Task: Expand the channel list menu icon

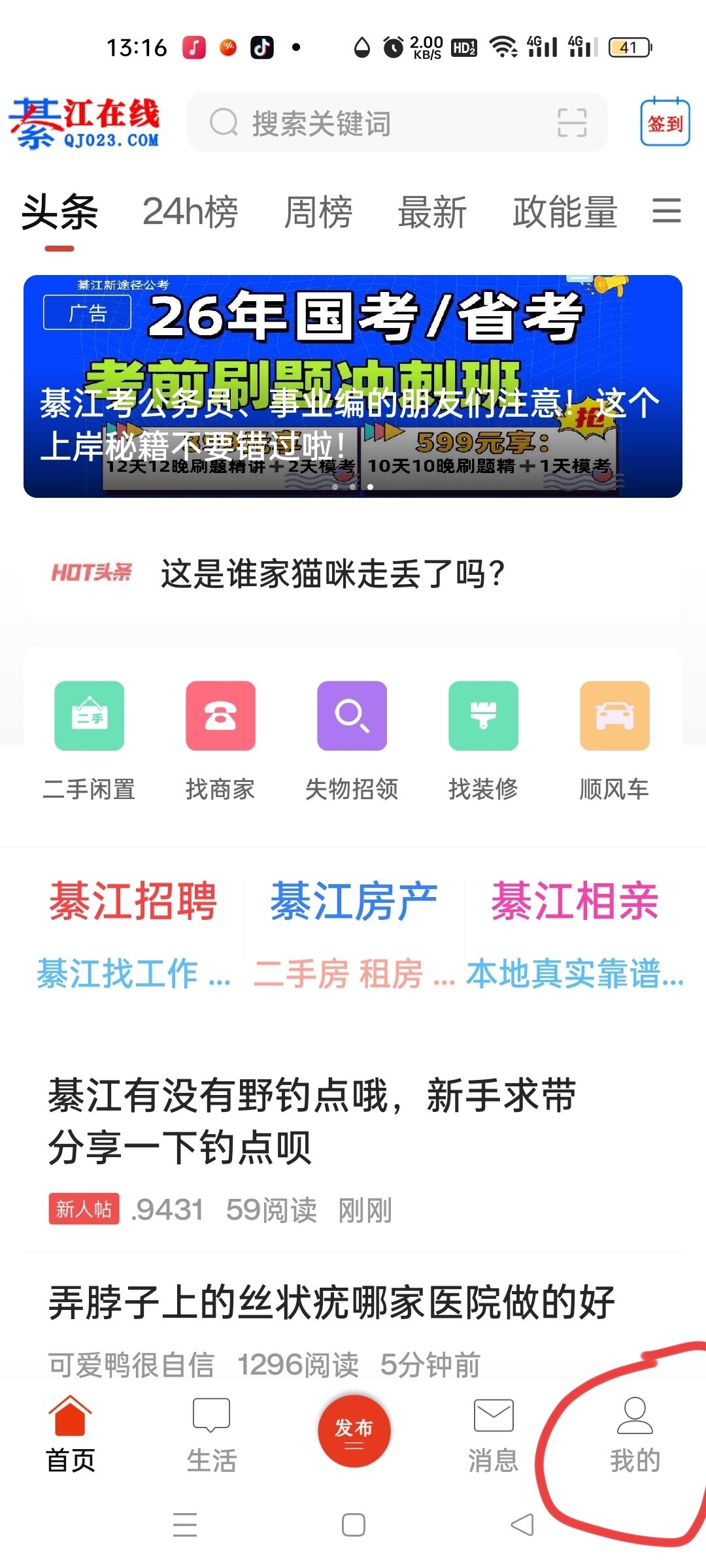Action: tap(667, 211)
